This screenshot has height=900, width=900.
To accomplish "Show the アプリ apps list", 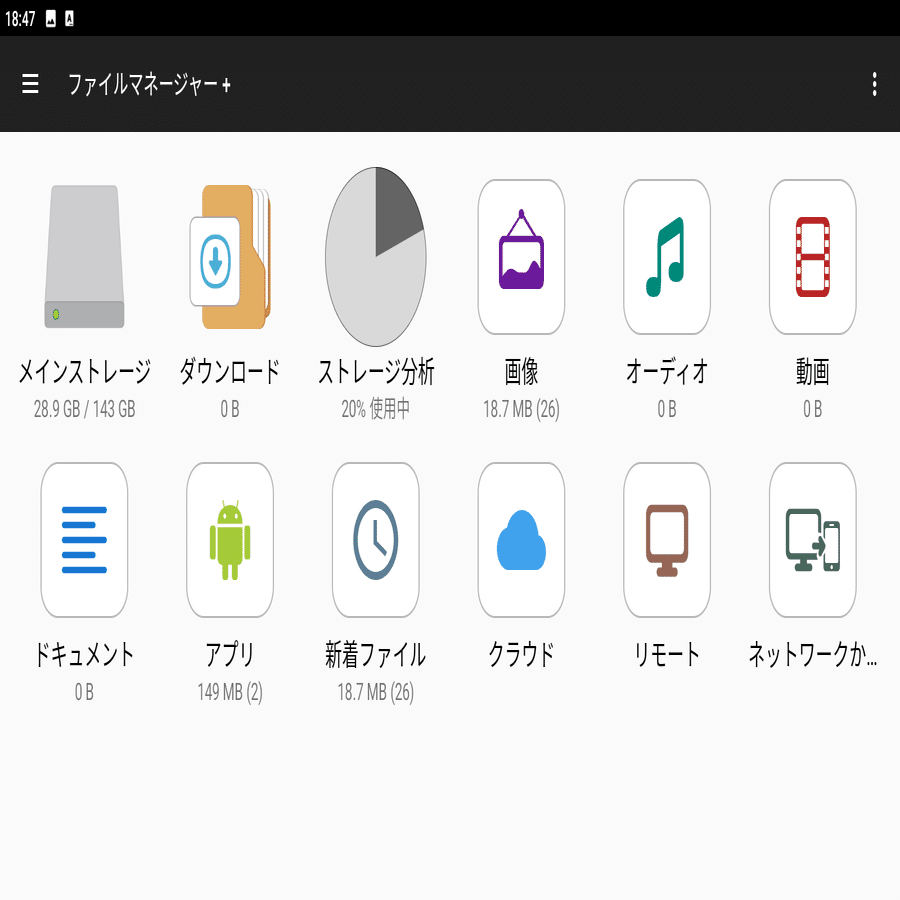I will [229, 541].
